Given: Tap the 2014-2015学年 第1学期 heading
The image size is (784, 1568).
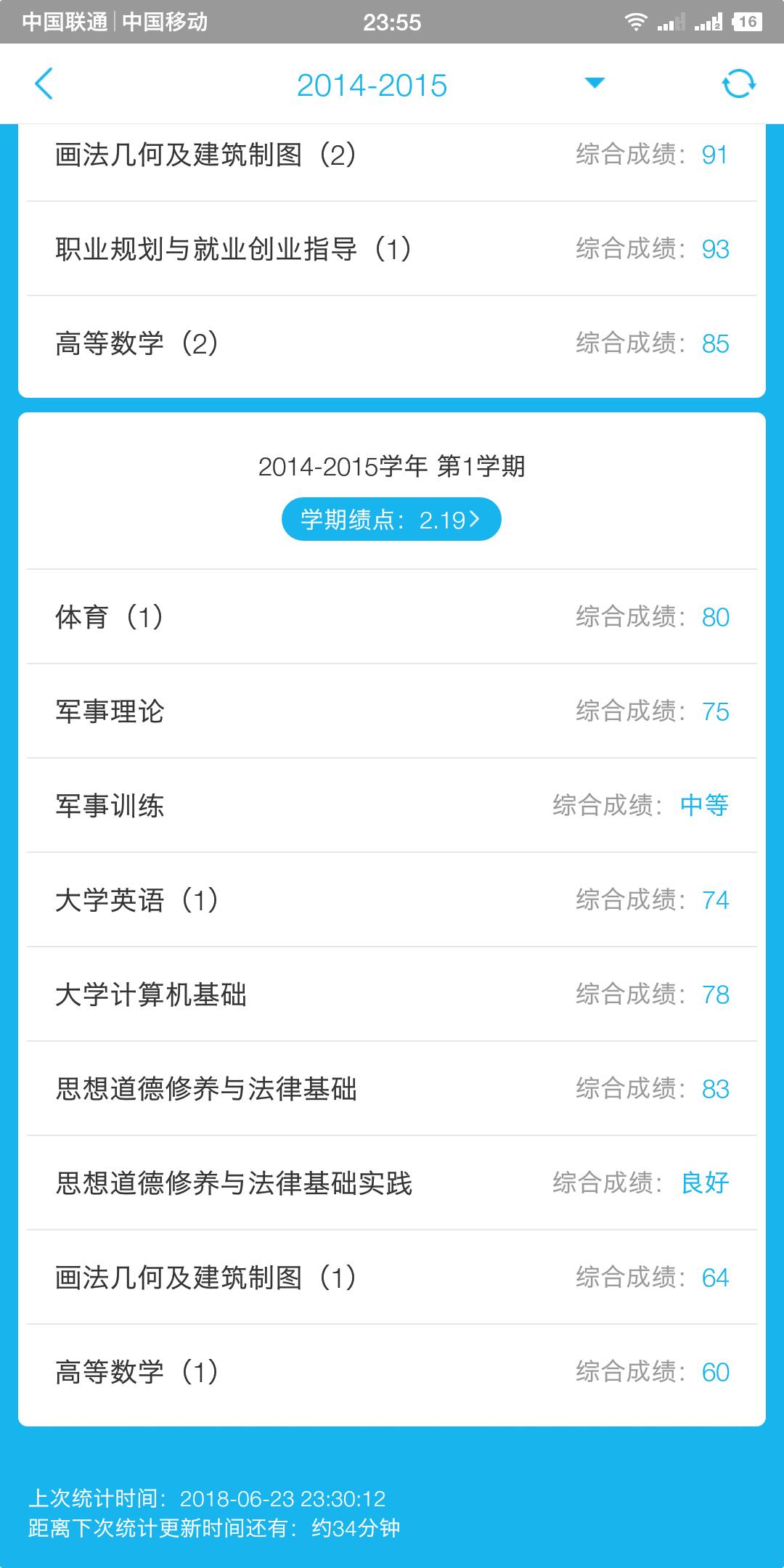Looking at the screenshot, I should tap(392, 467).
